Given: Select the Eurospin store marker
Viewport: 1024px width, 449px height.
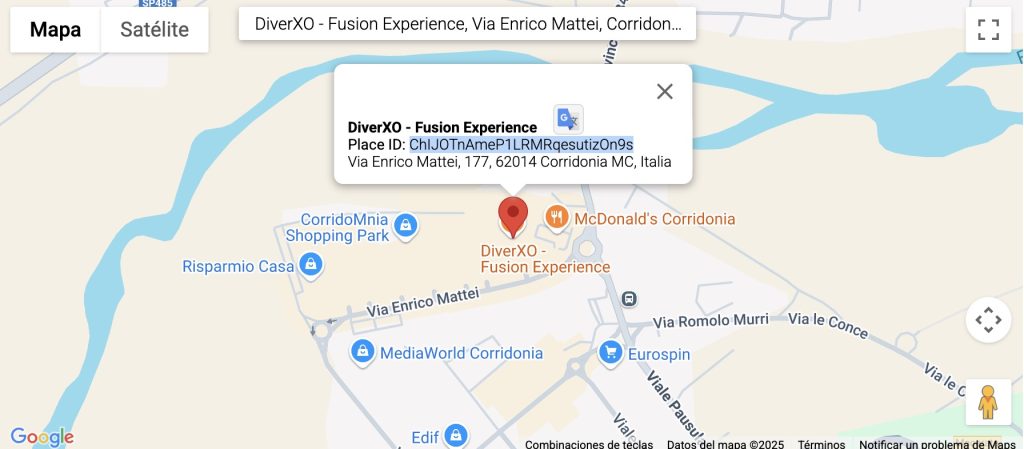Looking at the screenshot, I should (x=610, y=353).
